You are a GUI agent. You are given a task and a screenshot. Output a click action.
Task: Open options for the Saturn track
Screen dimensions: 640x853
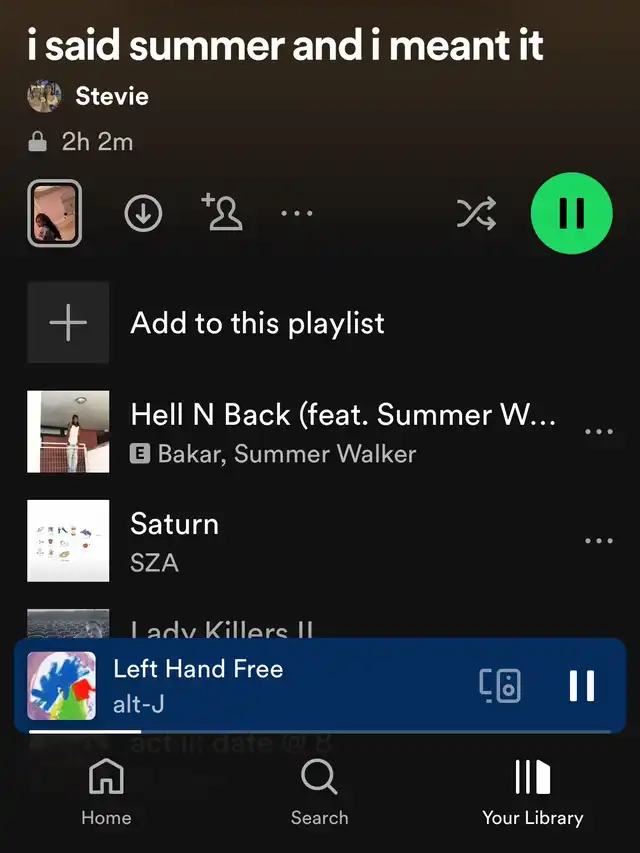pyautogui.click(x=598, y=540)
